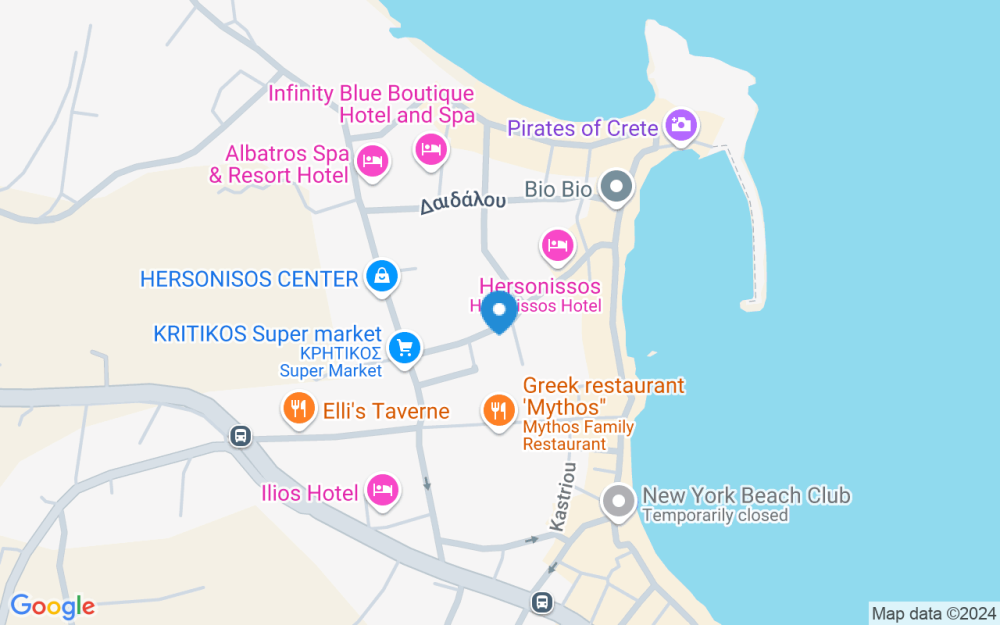The height and width of the screenshot is (625, 1000).
Task: Open Elli's Taverne restaurant marker
Action: pyautogui.click(x=297, y=408)
